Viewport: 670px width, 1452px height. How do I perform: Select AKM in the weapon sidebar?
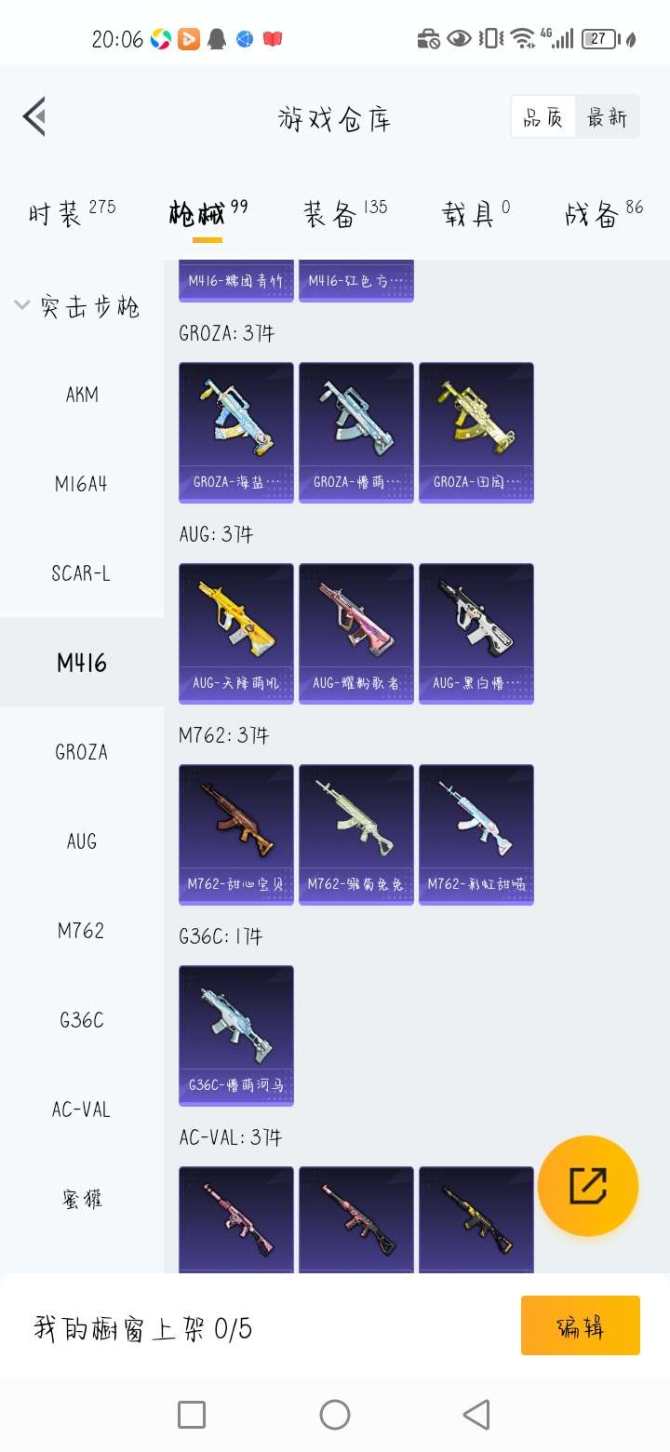click(x=82, y=394)
